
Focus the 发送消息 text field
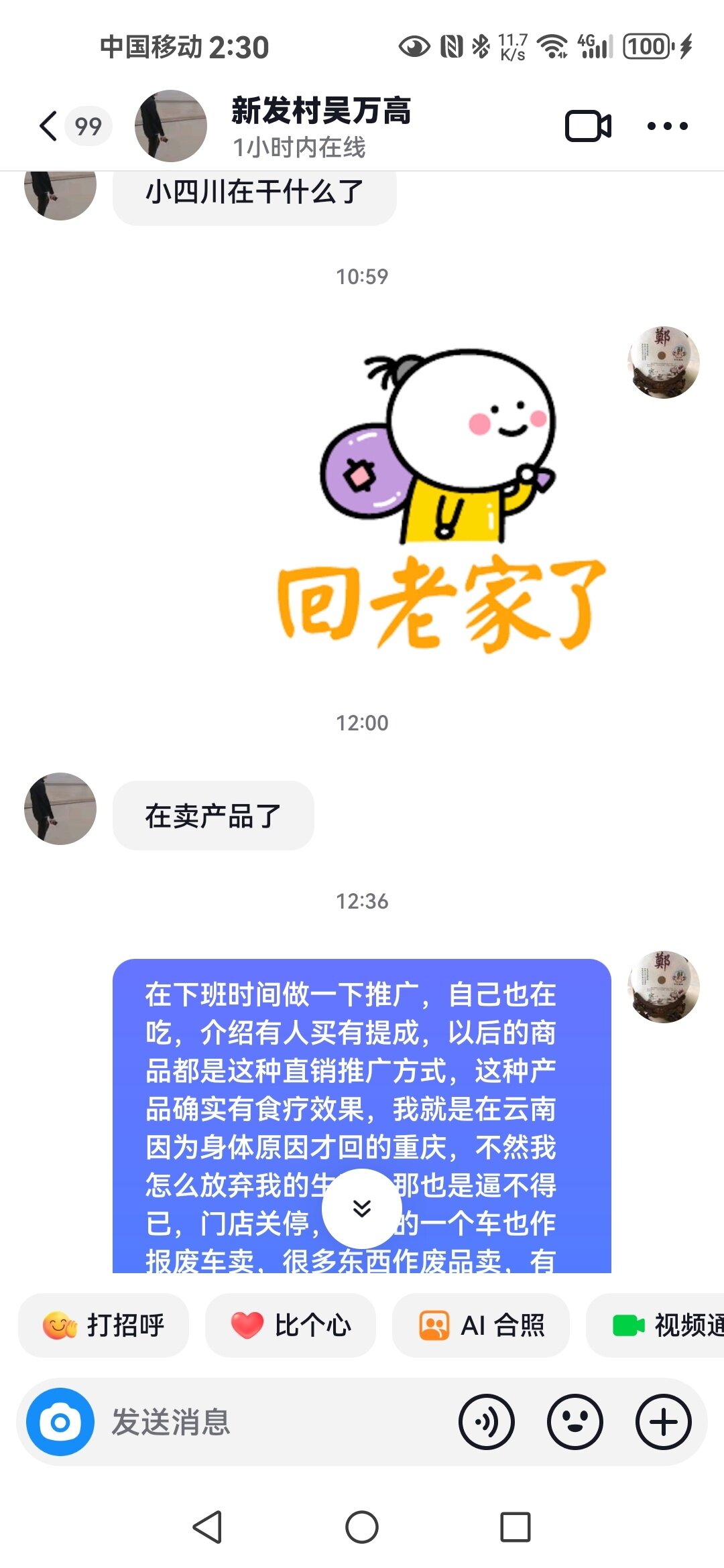(268, 1421)
